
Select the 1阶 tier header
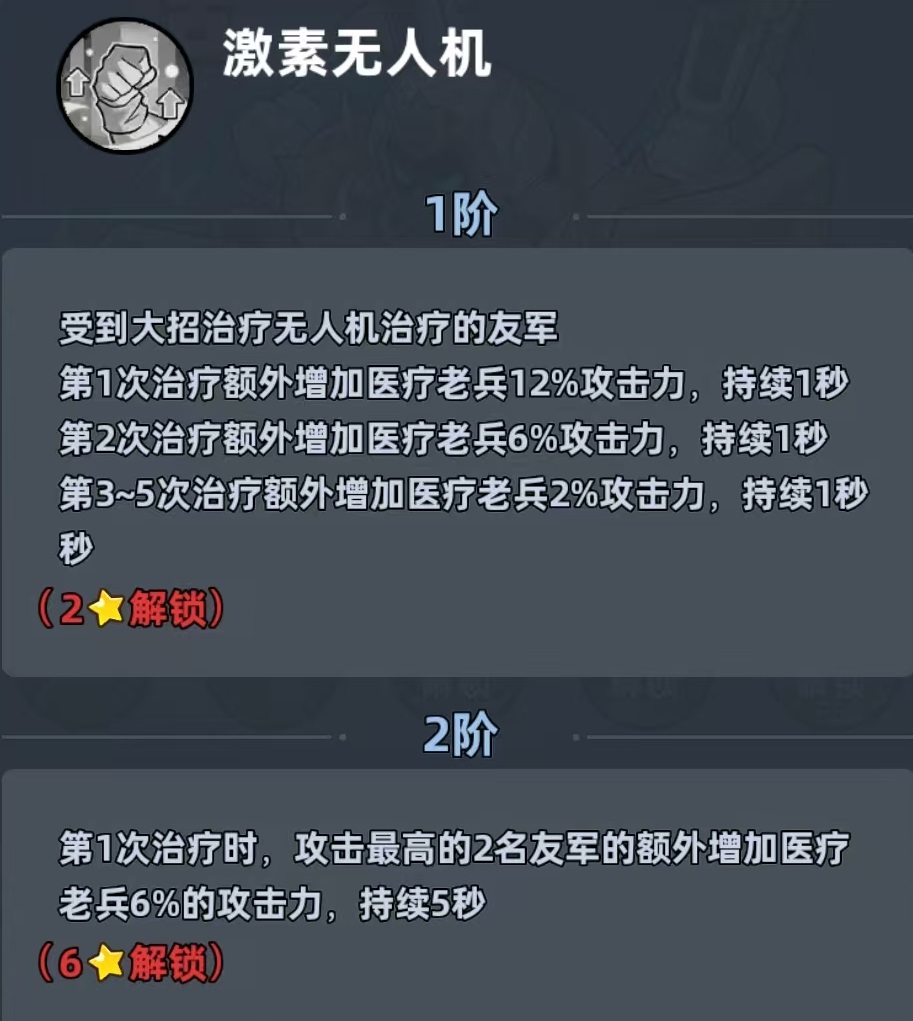[x=456, y=213]
